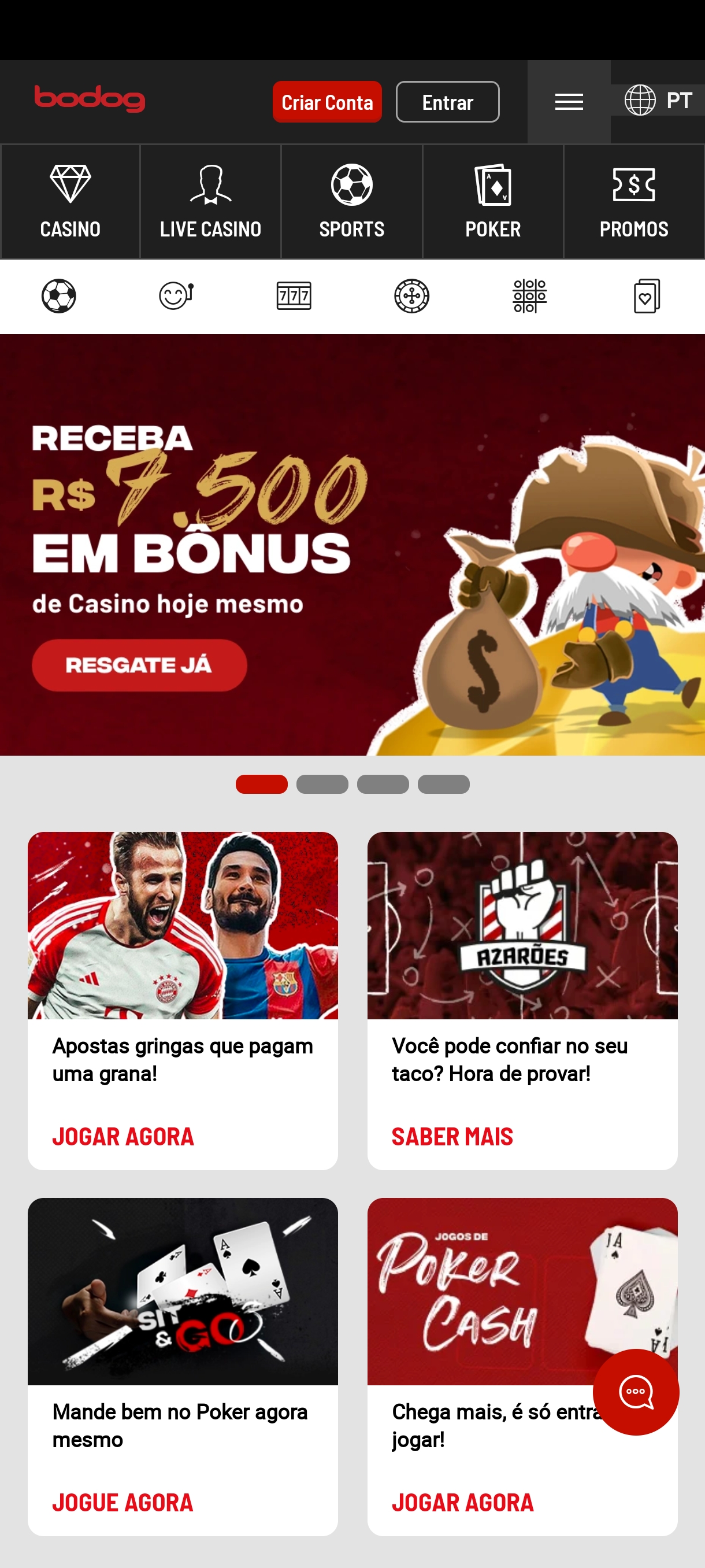Start a live chat with support
705x1568 pixels.
636,1392
